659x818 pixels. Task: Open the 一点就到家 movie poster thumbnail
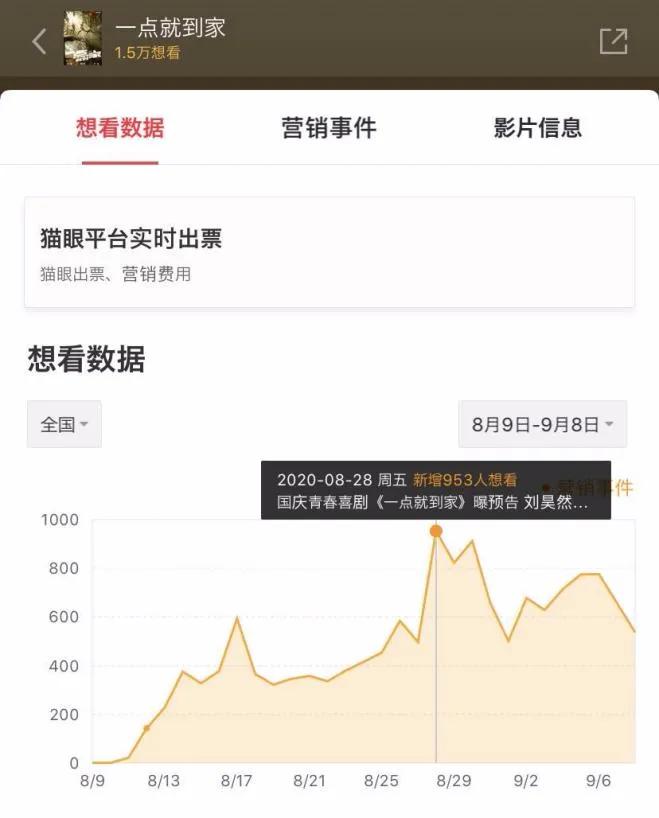[83, 39]
